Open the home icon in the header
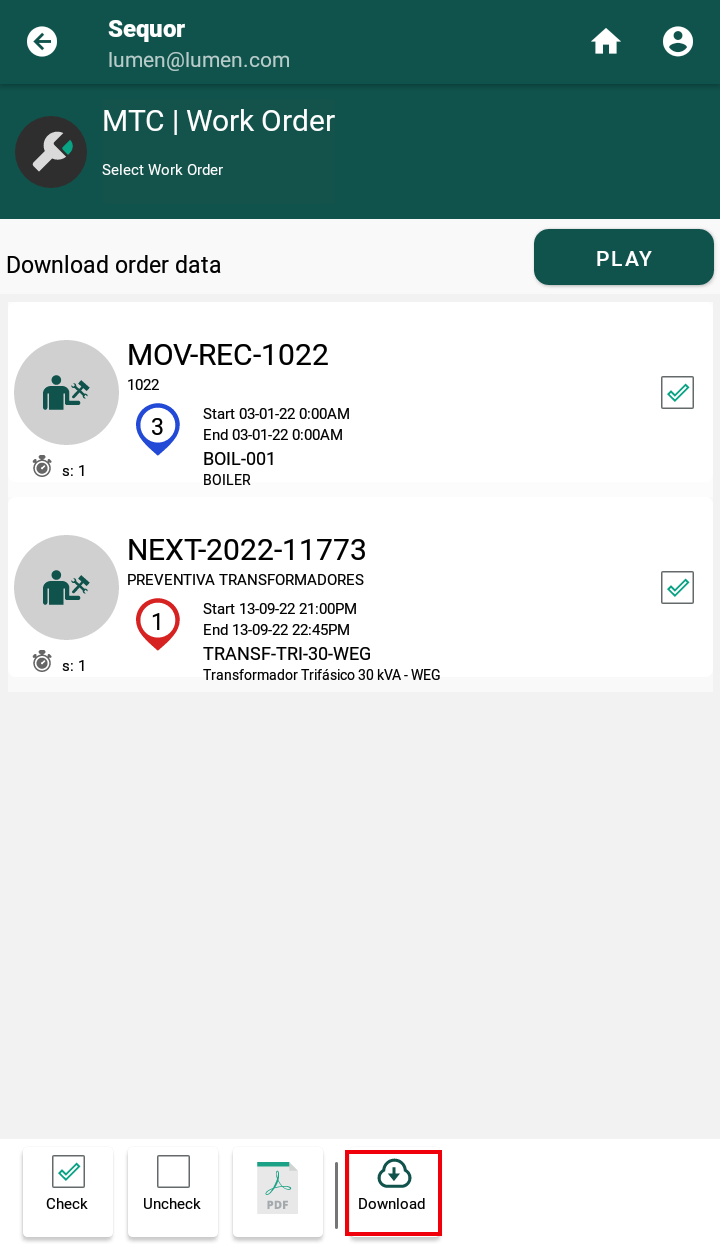 606,42
